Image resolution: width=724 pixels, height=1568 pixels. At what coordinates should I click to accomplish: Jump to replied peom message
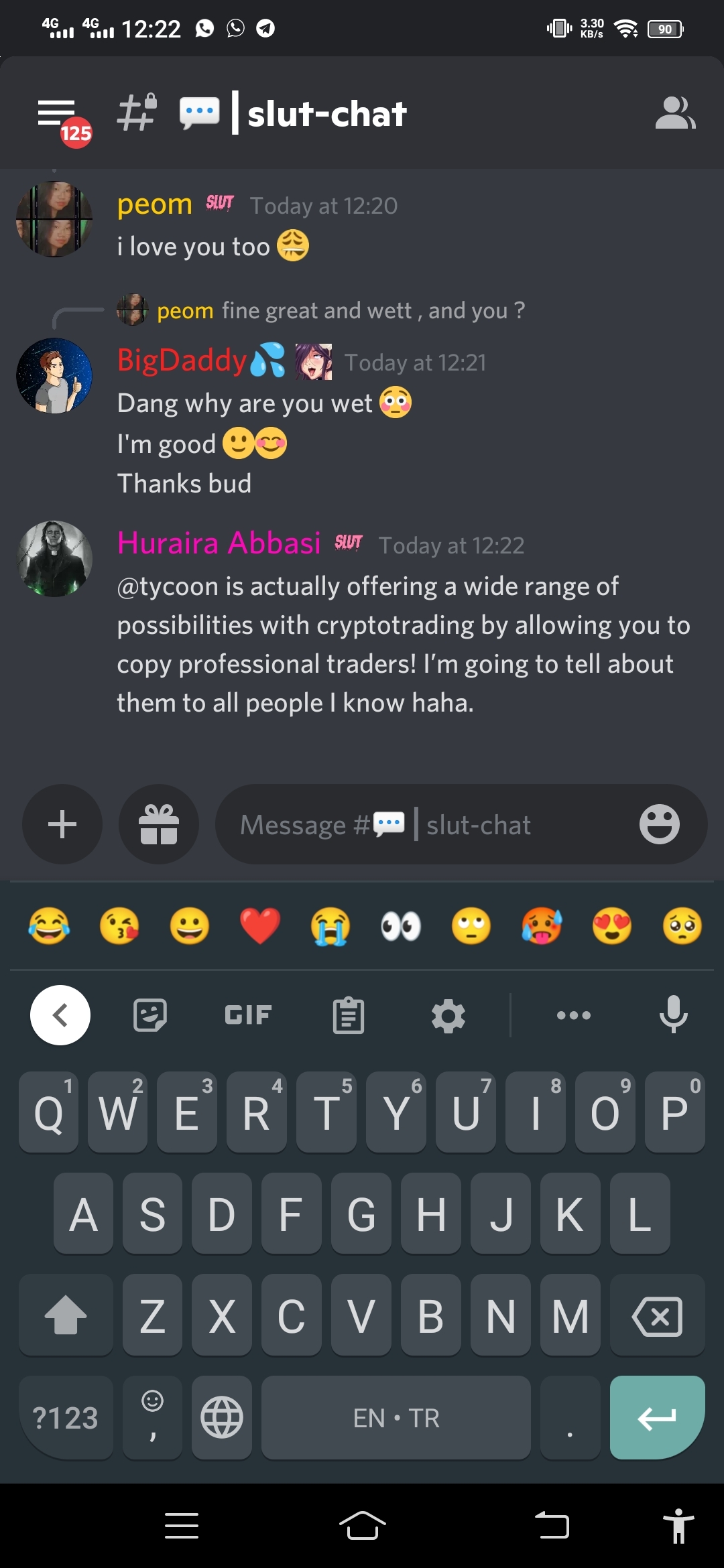339,311
